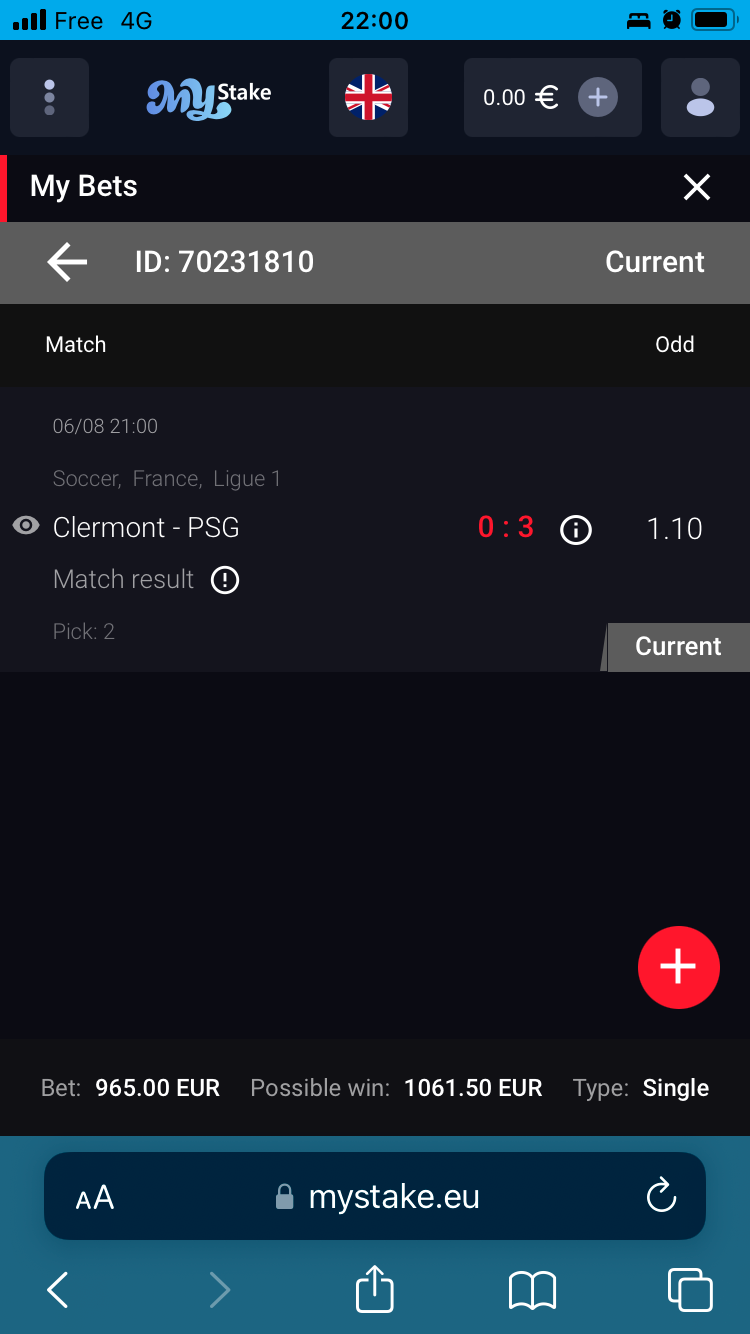The height and width of the screenshot is (1334, 750).
Task: Show open Safari tabs
Action: tap(690, 1289)
